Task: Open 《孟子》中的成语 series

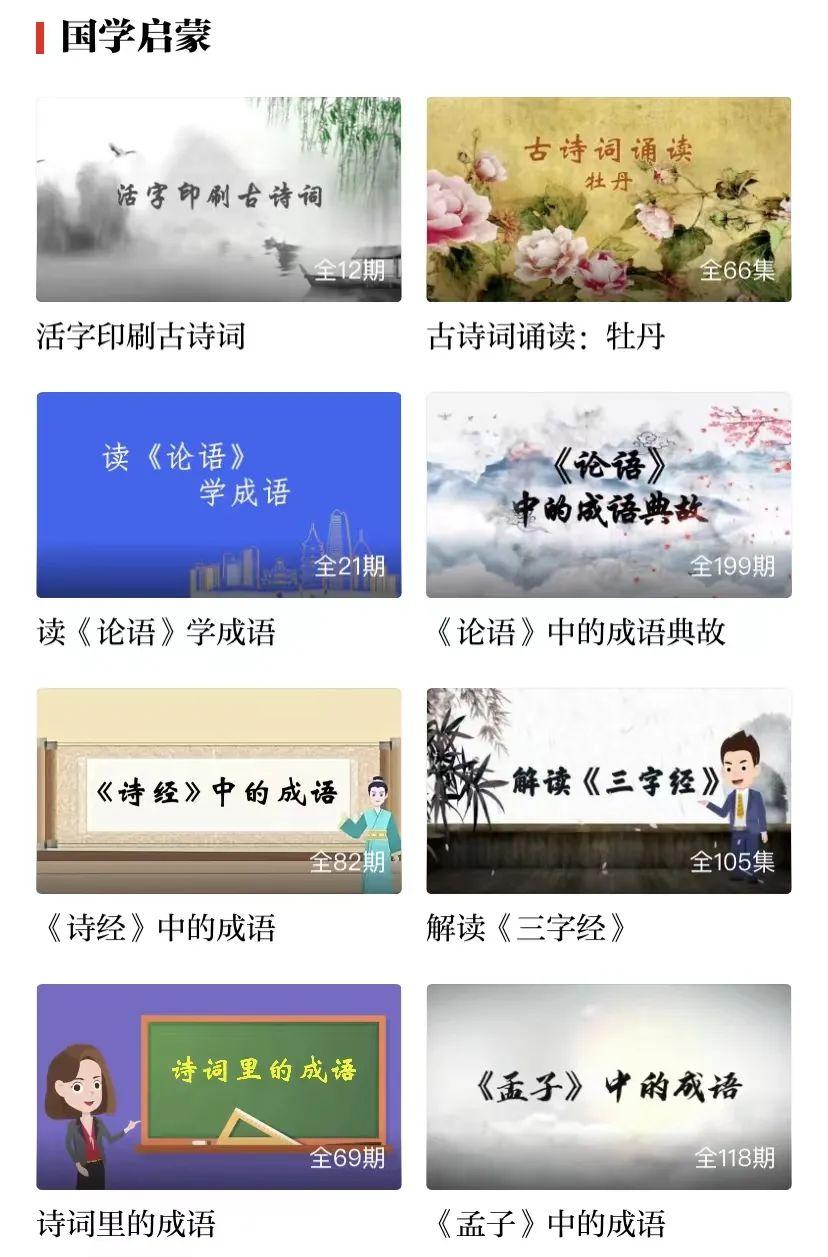Action: 608,1087
